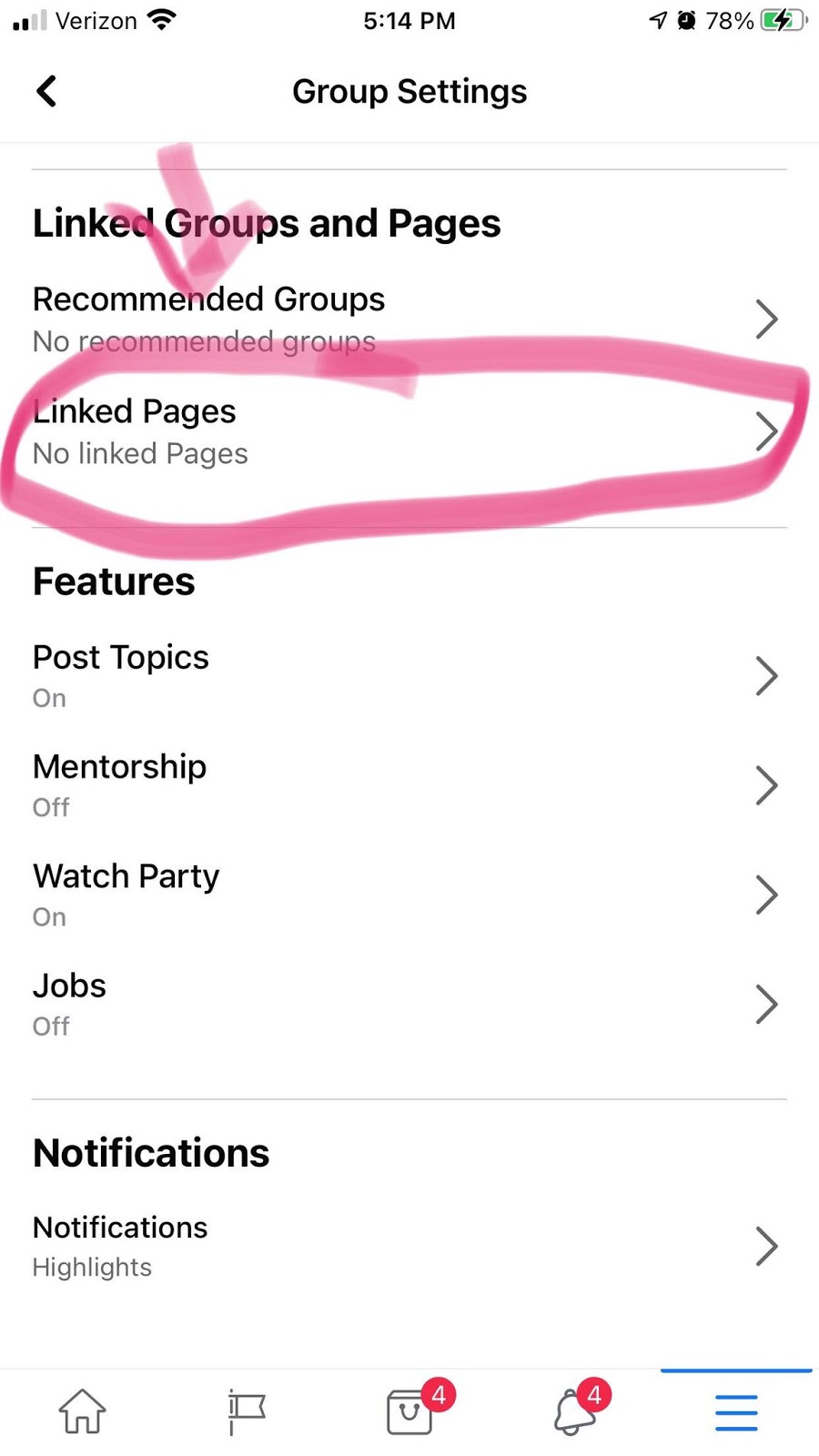Open the Jobs settings row
819x1456 pixels.
coord(409,1004)
